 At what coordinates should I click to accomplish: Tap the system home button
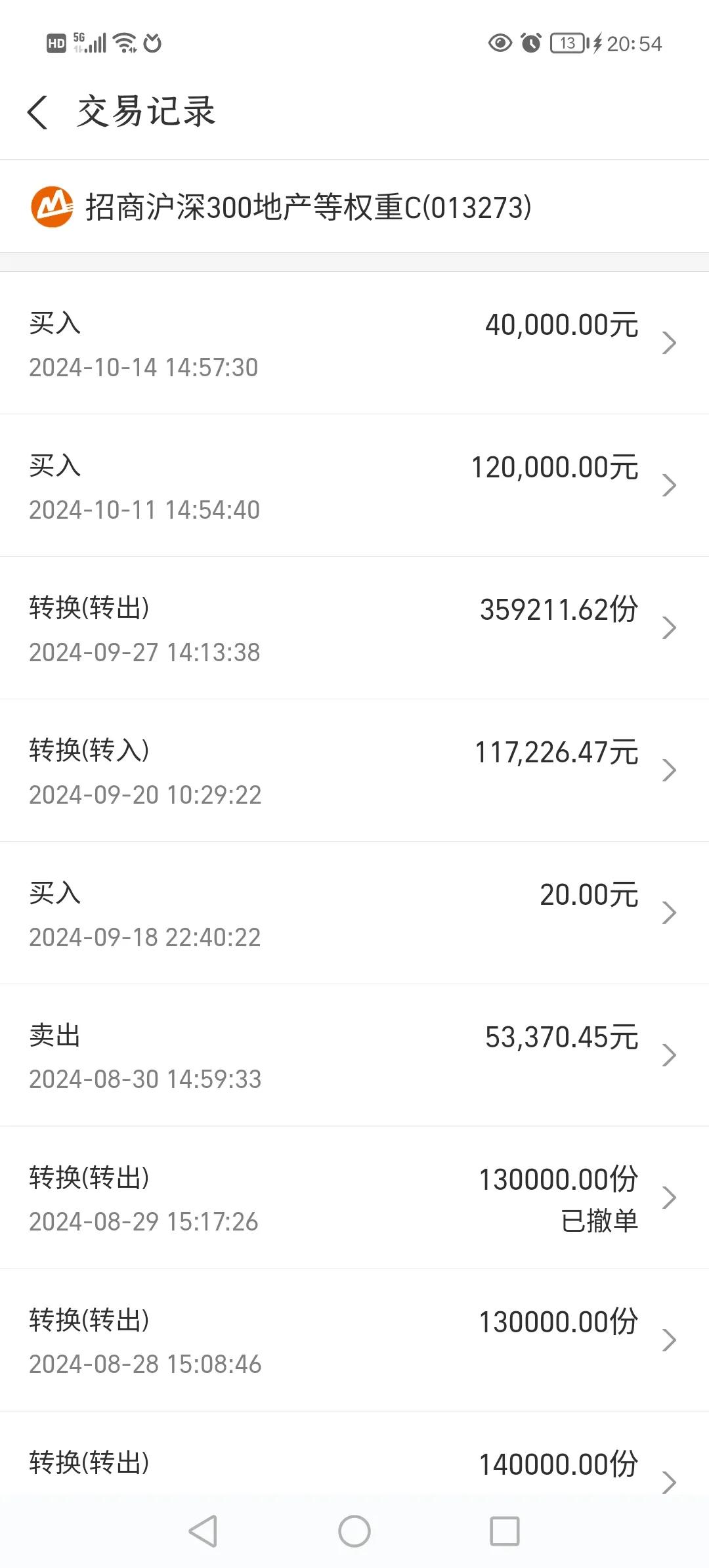[x=354, y=1531]
